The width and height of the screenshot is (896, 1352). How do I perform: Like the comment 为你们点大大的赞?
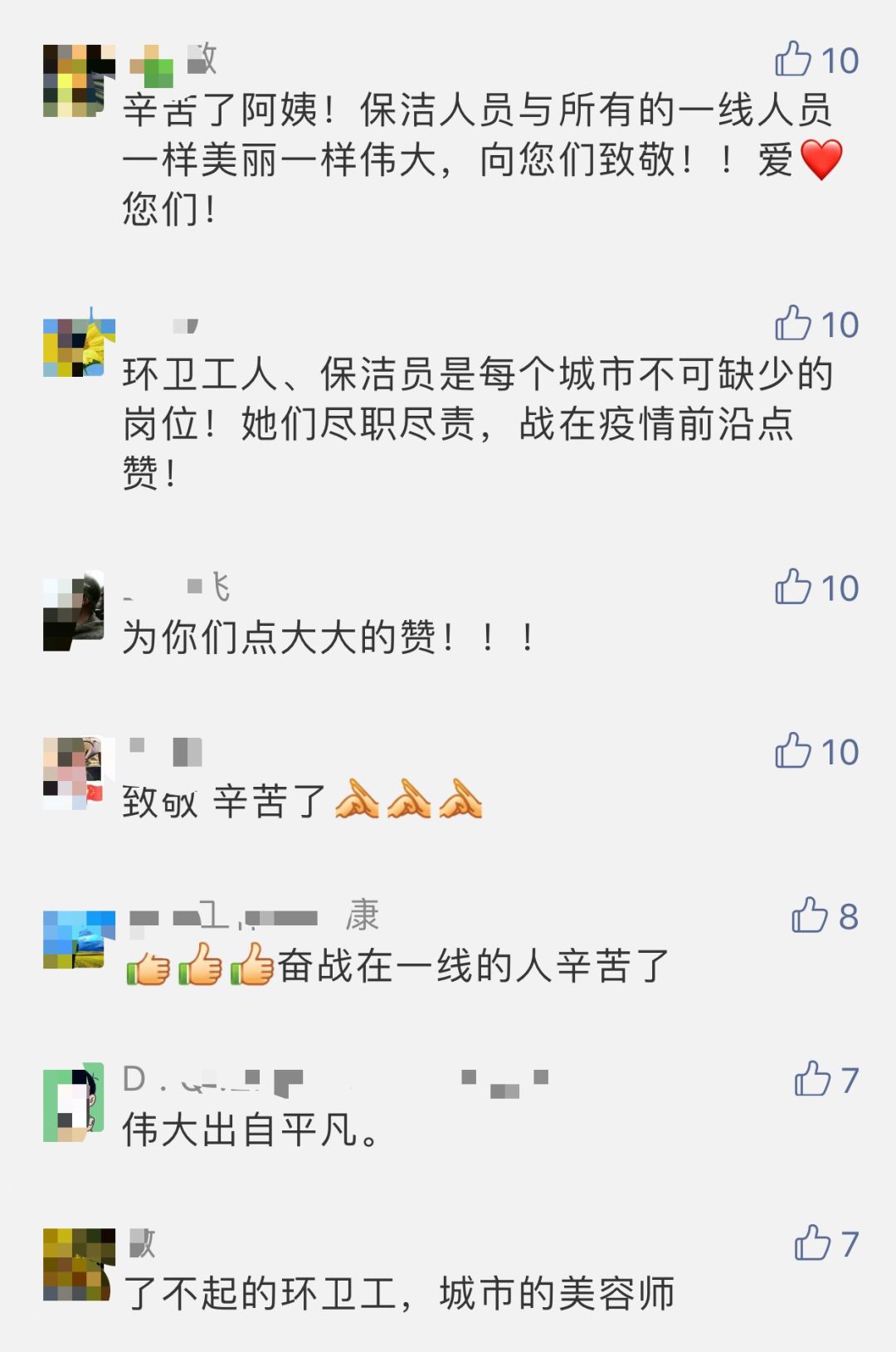(x=793, y=588)
